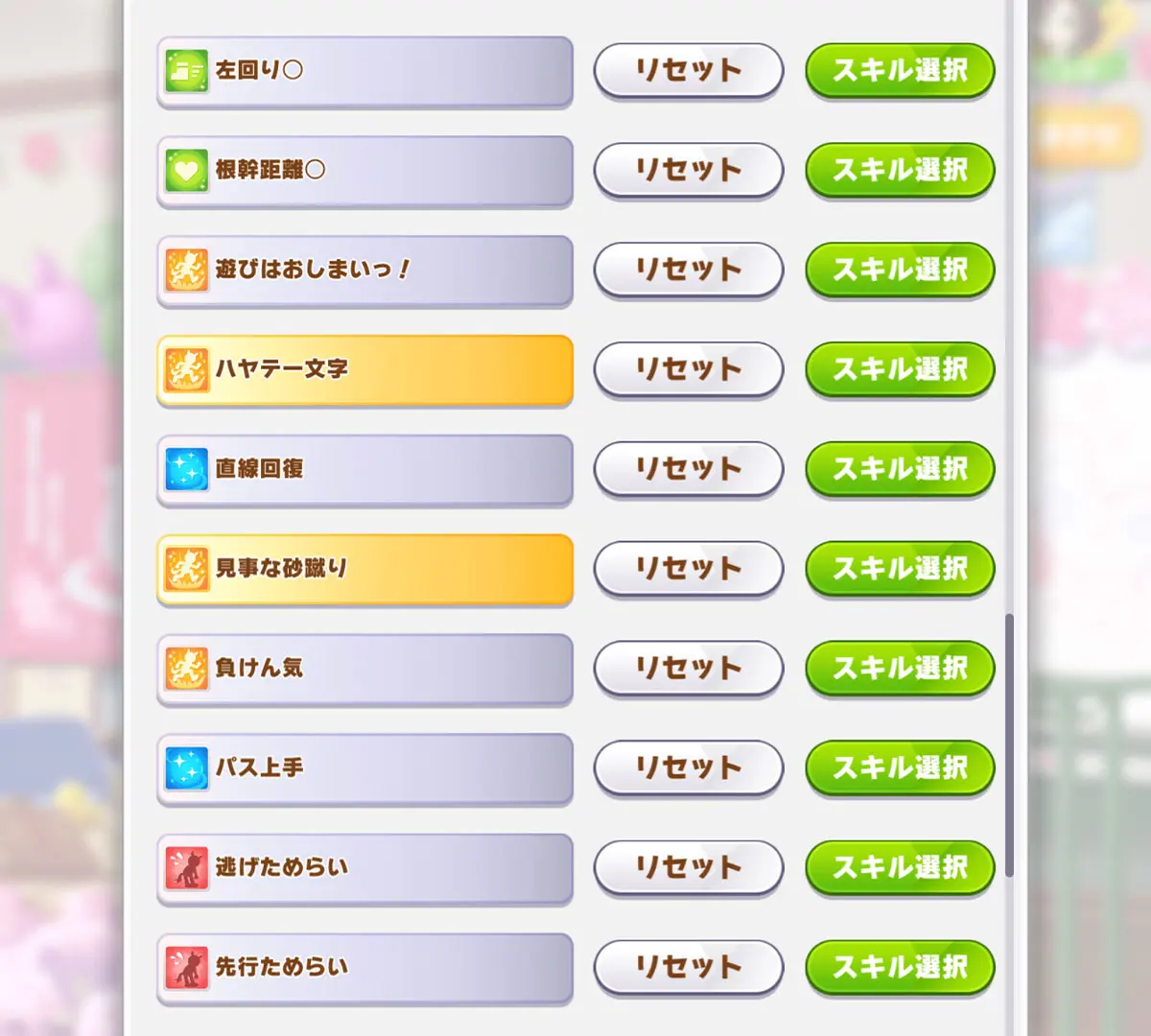Reset the 根幹距離○ skill
The width and height of the screenshot is (1151, 1036).
[689, 170]
